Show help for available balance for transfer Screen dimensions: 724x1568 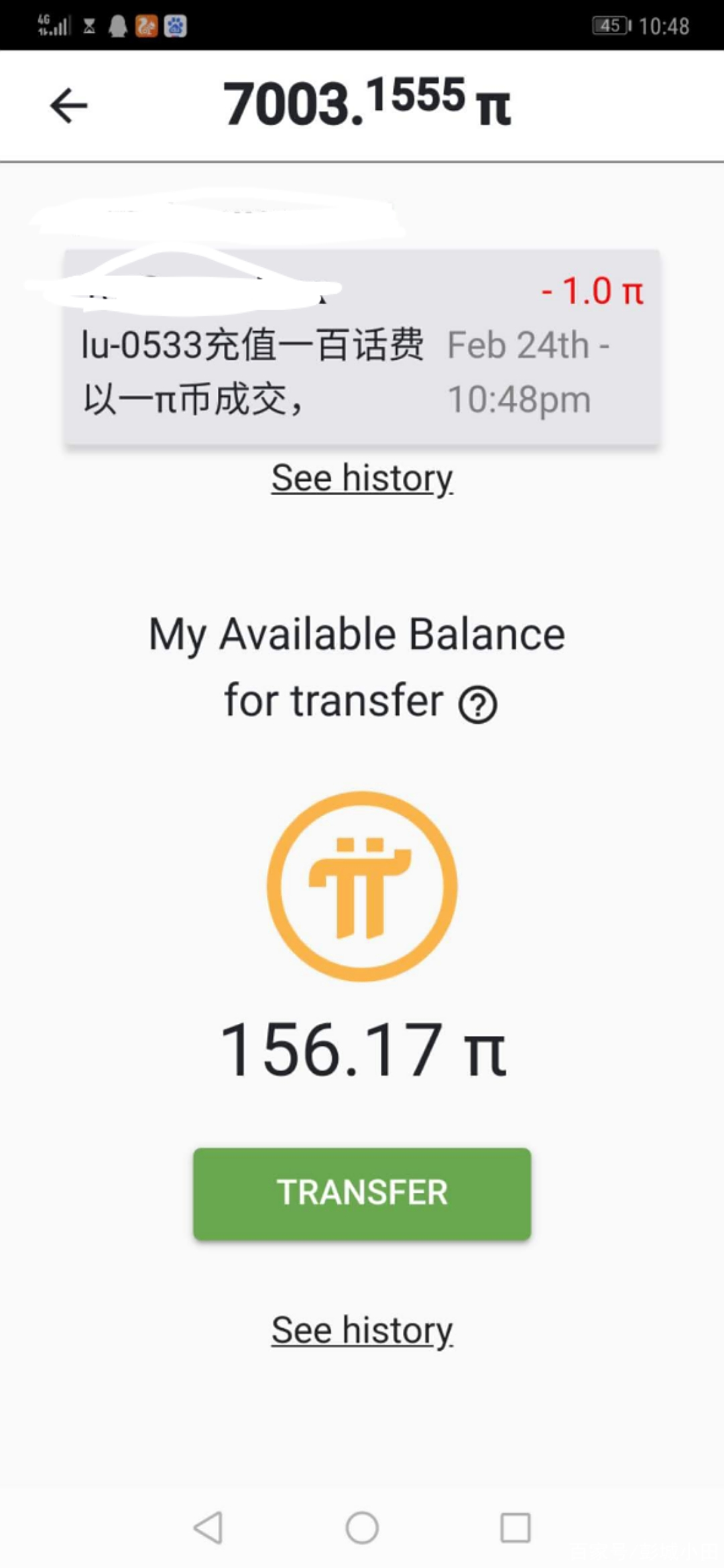tap(478, 704)
